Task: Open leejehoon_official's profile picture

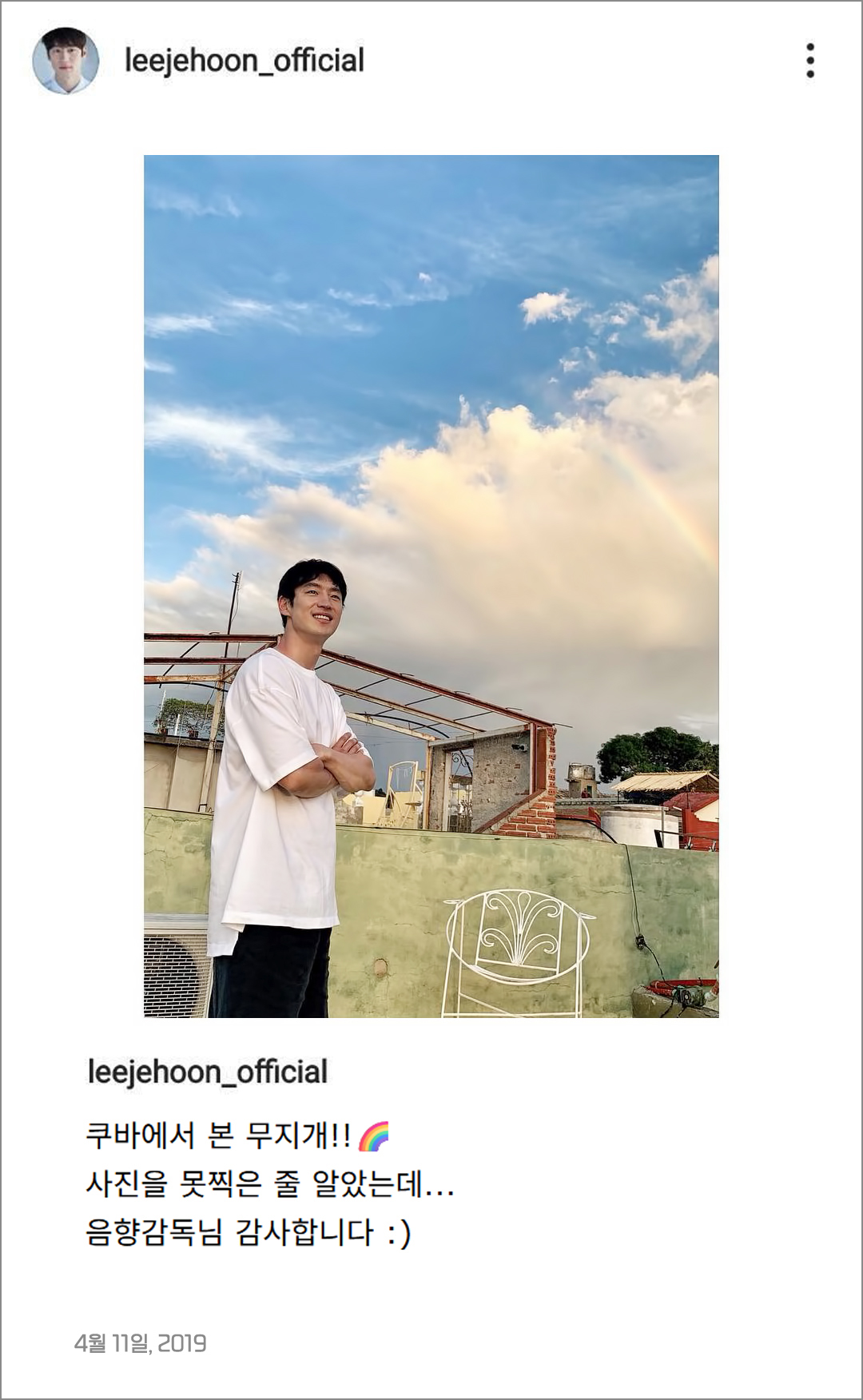Action: point(66,61)
